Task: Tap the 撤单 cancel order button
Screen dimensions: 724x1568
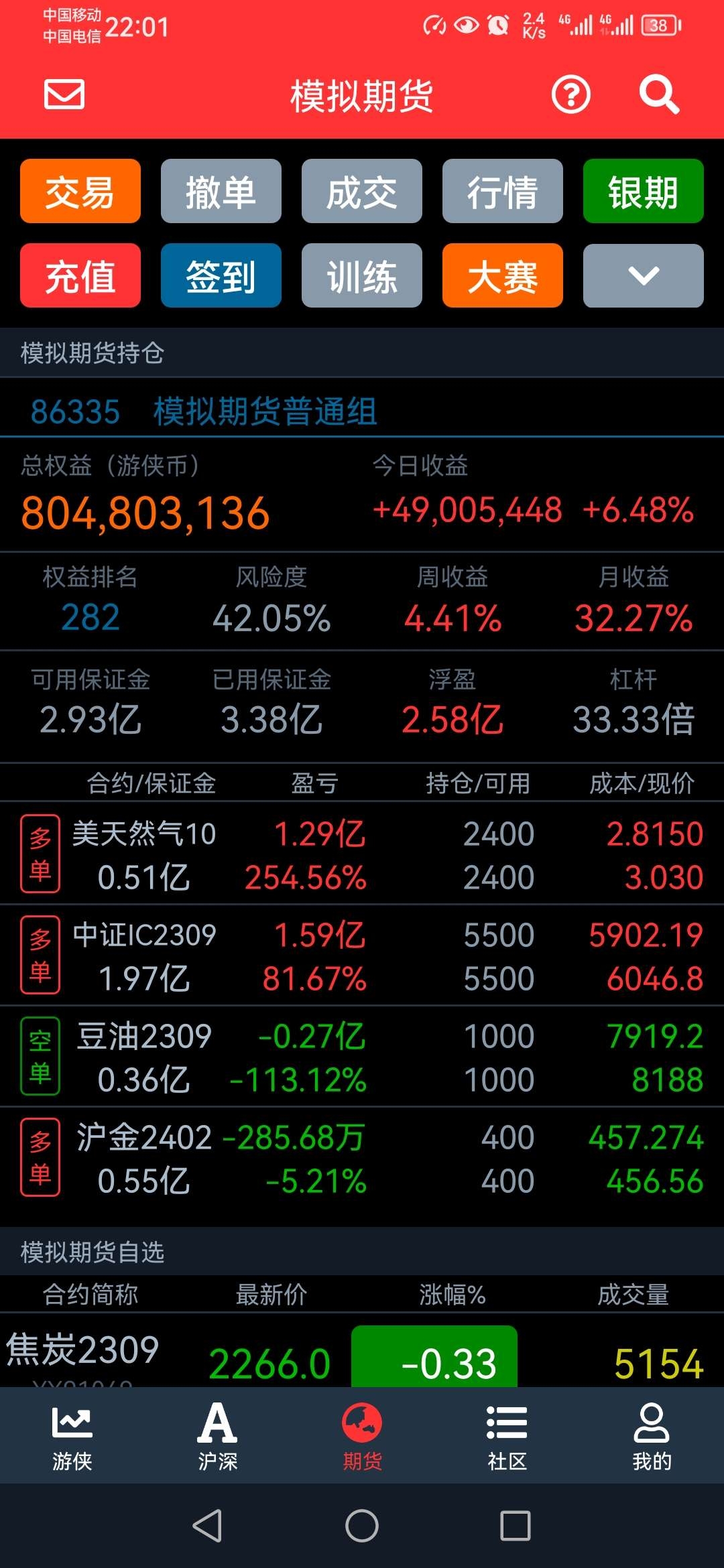Action: [221, 191]
